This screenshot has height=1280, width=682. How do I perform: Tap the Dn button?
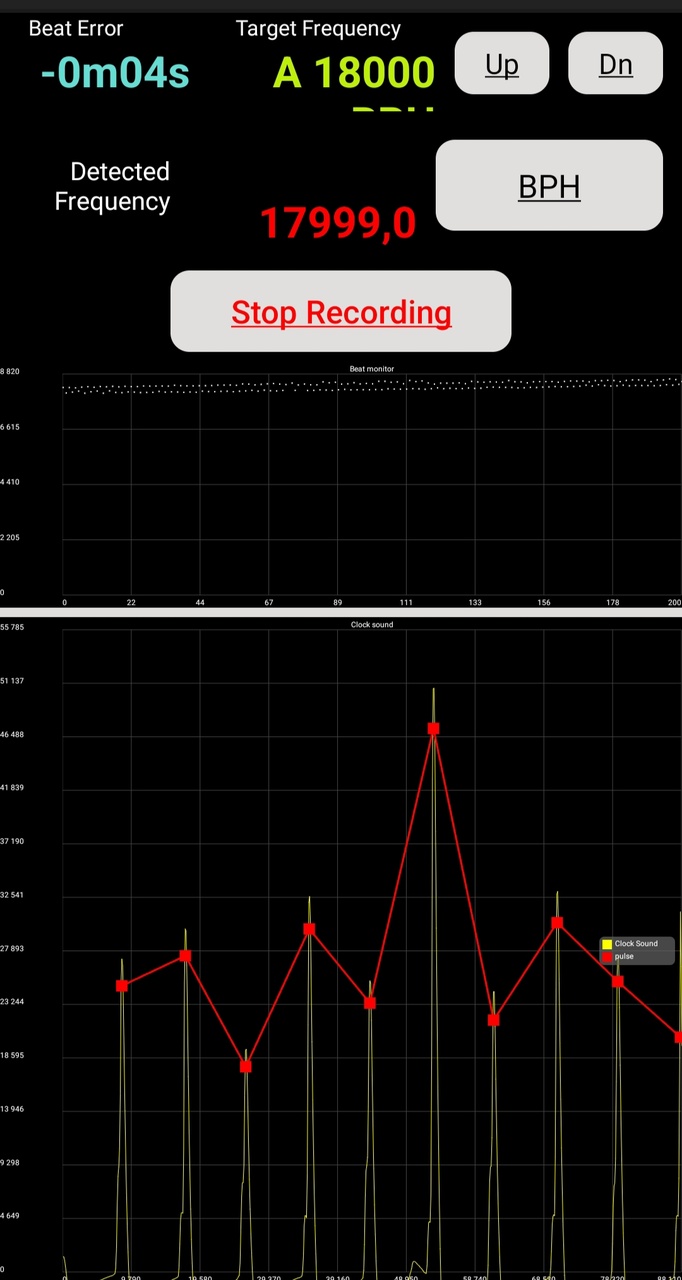pyautogui.click(x=615, y=64)
